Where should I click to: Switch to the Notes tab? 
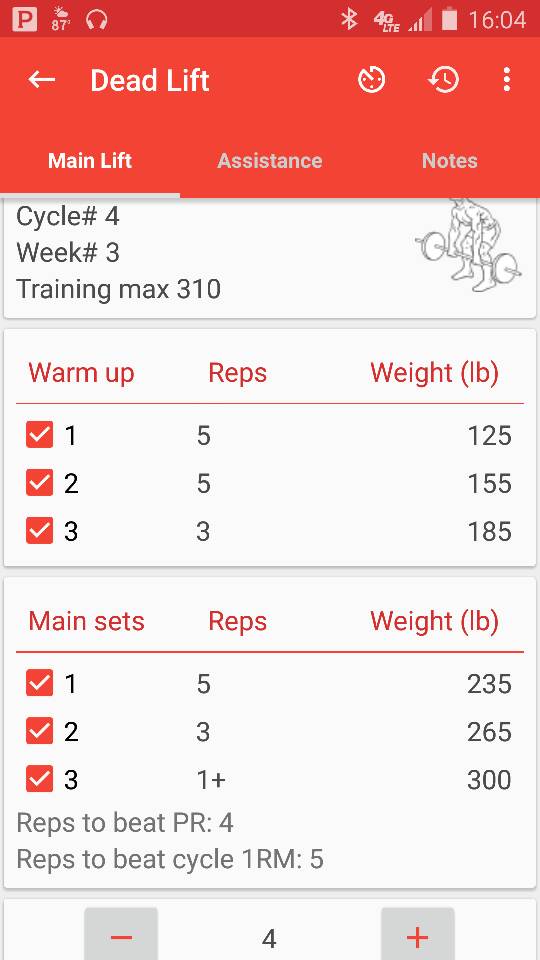tap(450, 161)
